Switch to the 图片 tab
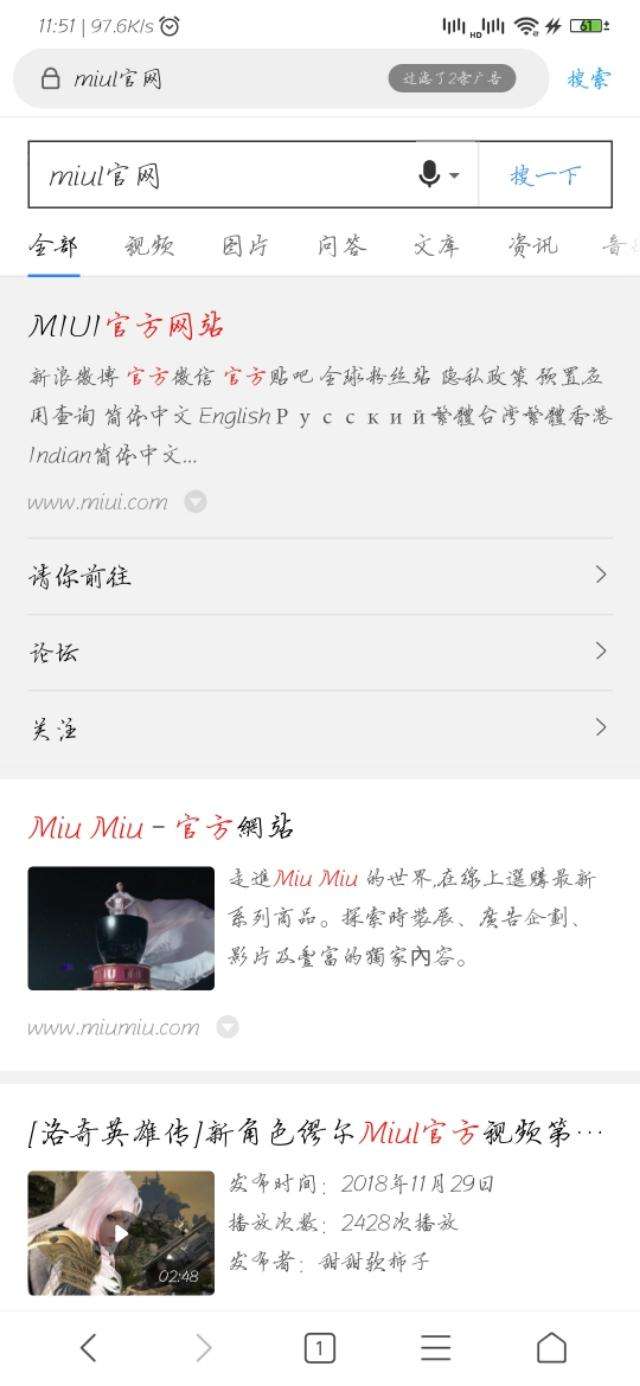 coord(246,246)
